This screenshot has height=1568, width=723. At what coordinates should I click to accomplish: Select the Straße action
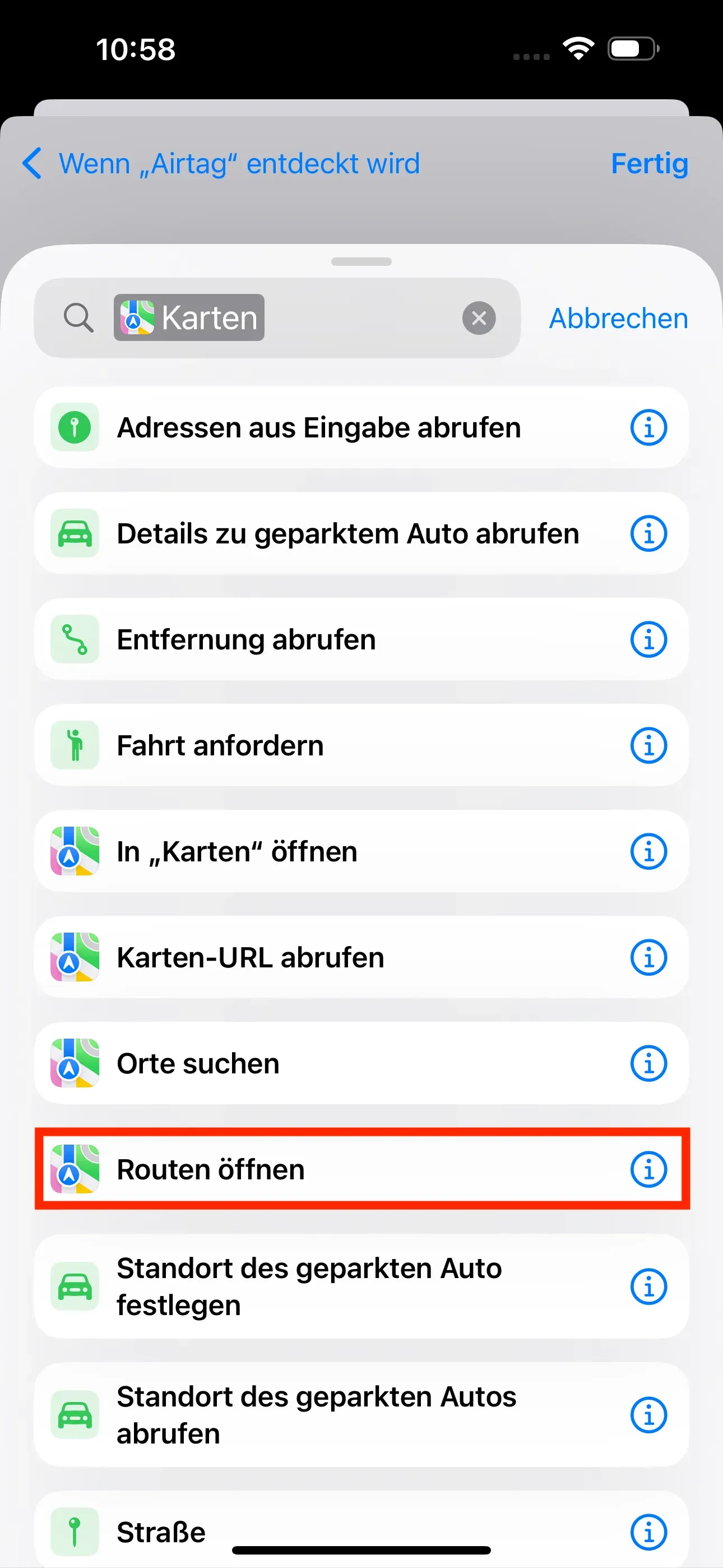click(x=161, y=1532)
